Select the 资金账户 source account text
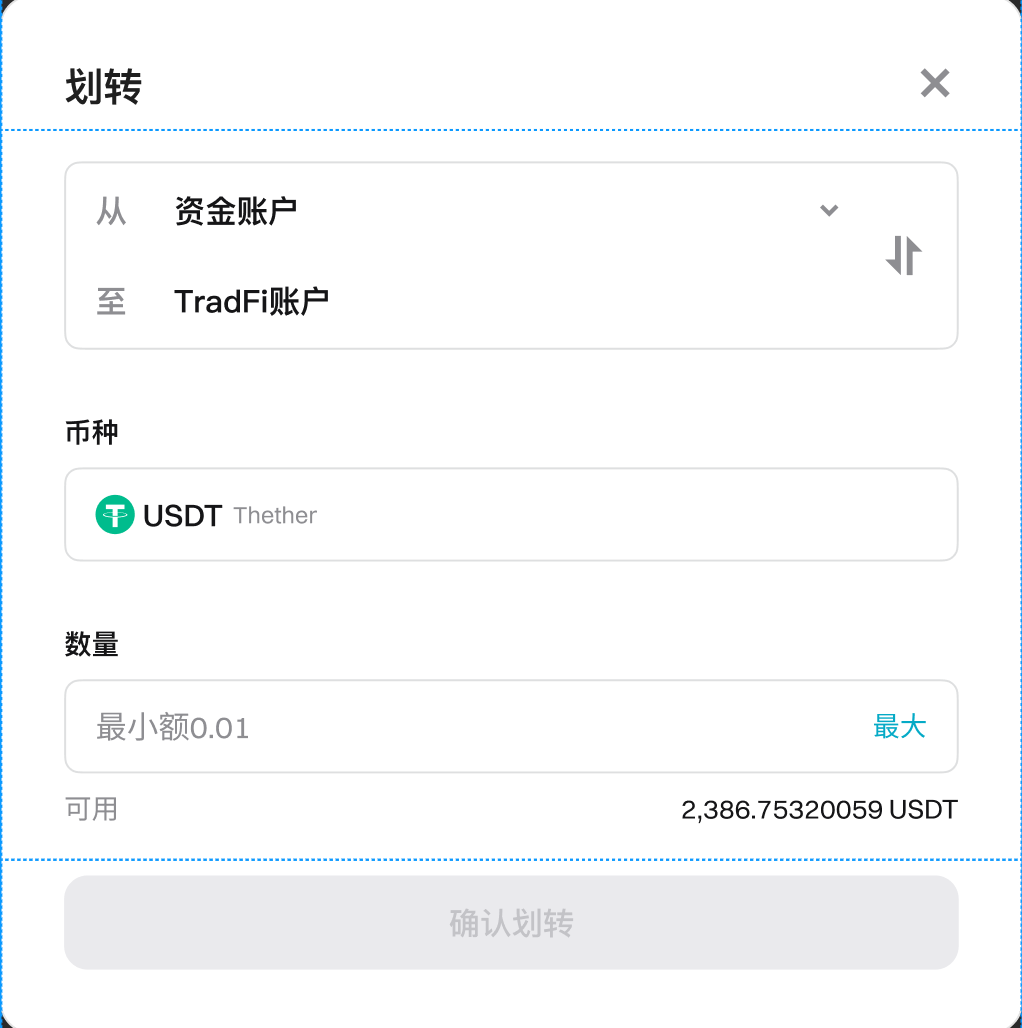 [x=233, y=211]
